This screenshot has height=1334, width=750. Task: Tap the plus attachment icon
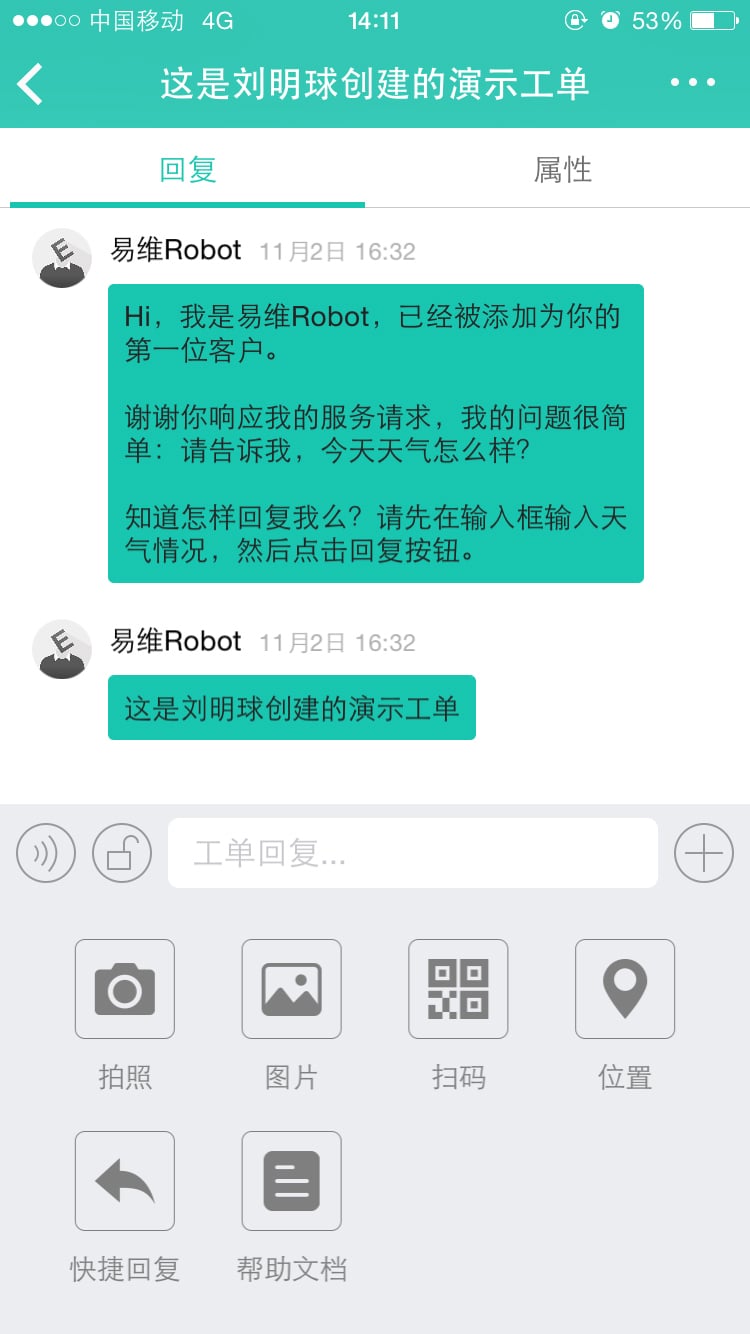click(x=704, y=853)
